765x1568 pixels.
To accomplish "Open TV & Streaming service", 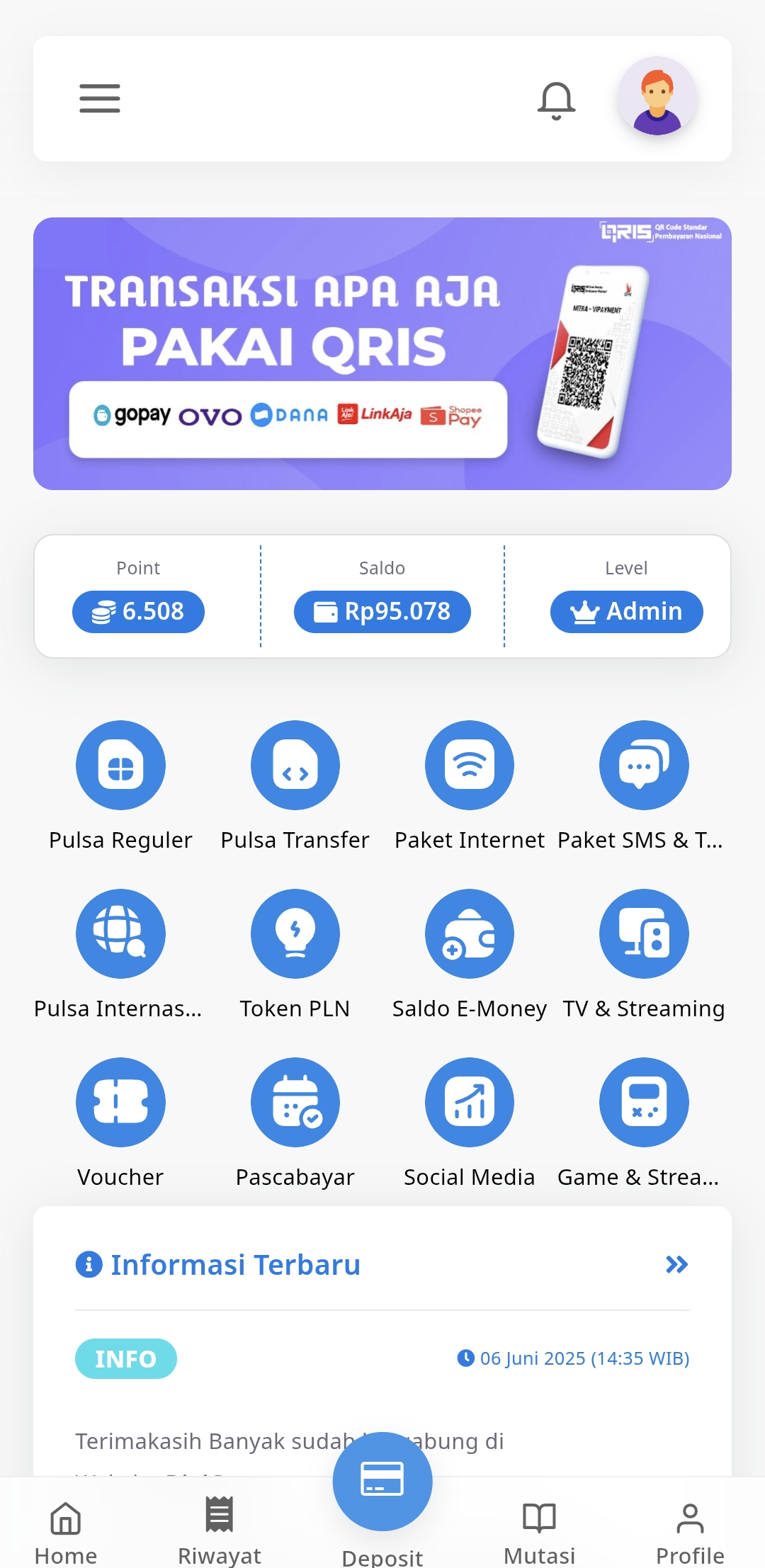I will (x=644, y=933).
